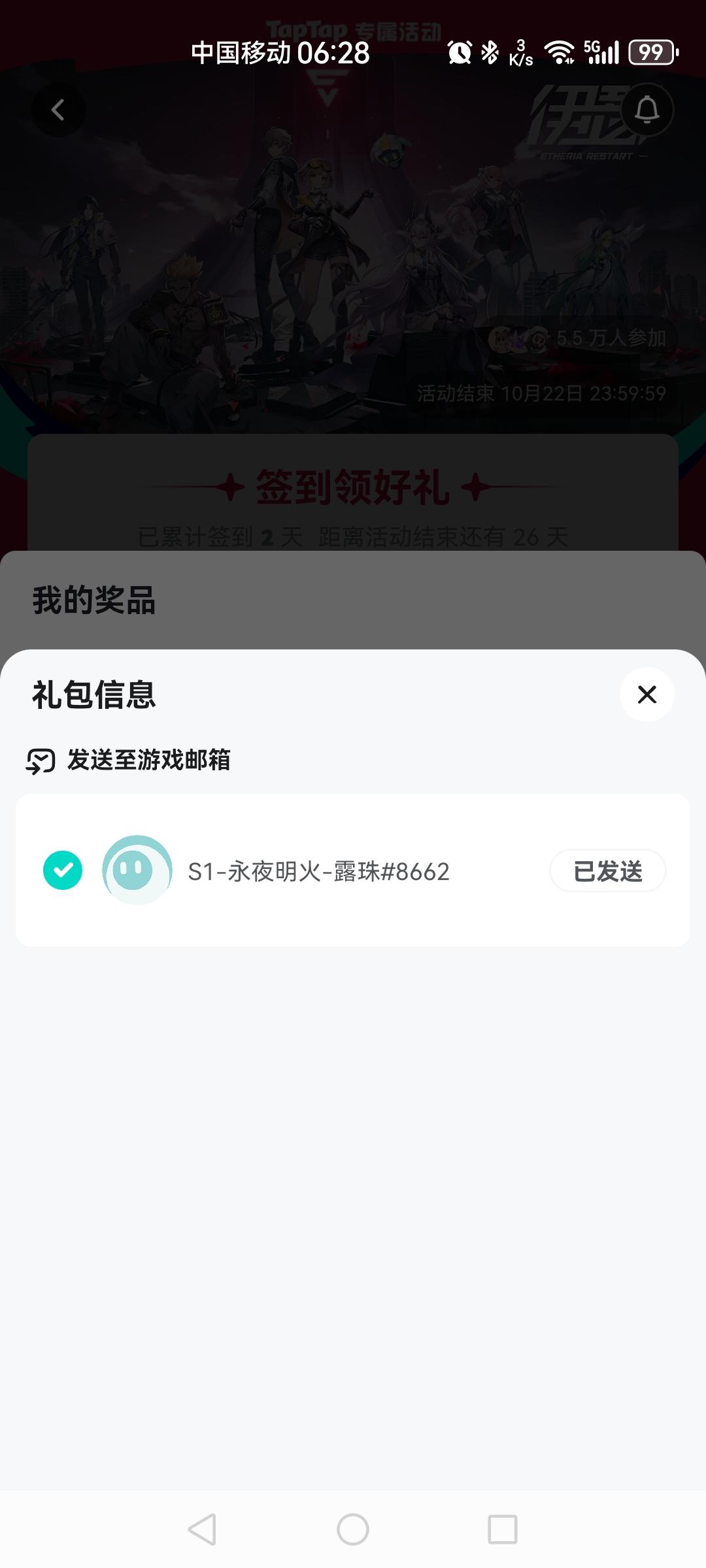Dismiss the gift dialog with the X
Viewport: 706px width, 1568px height.
coord(647,694)
